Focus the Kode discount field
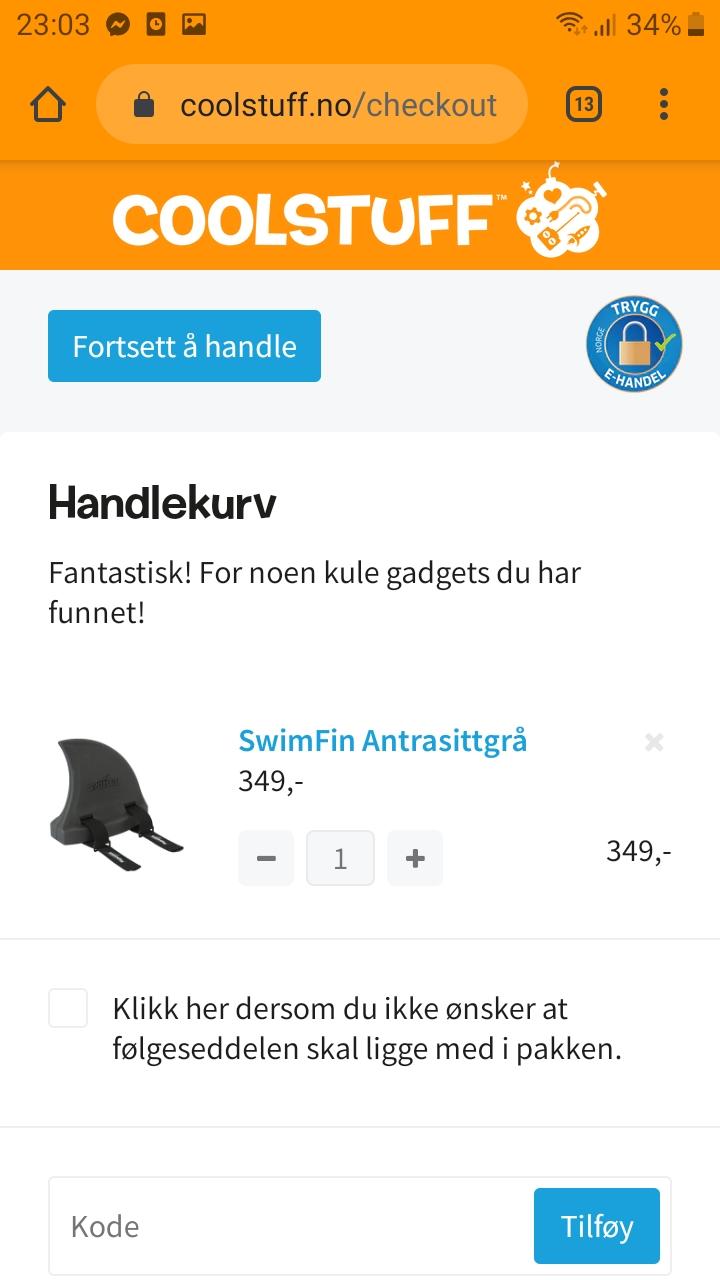This screenshot has height=1280, width=720. pos(291,1226)
